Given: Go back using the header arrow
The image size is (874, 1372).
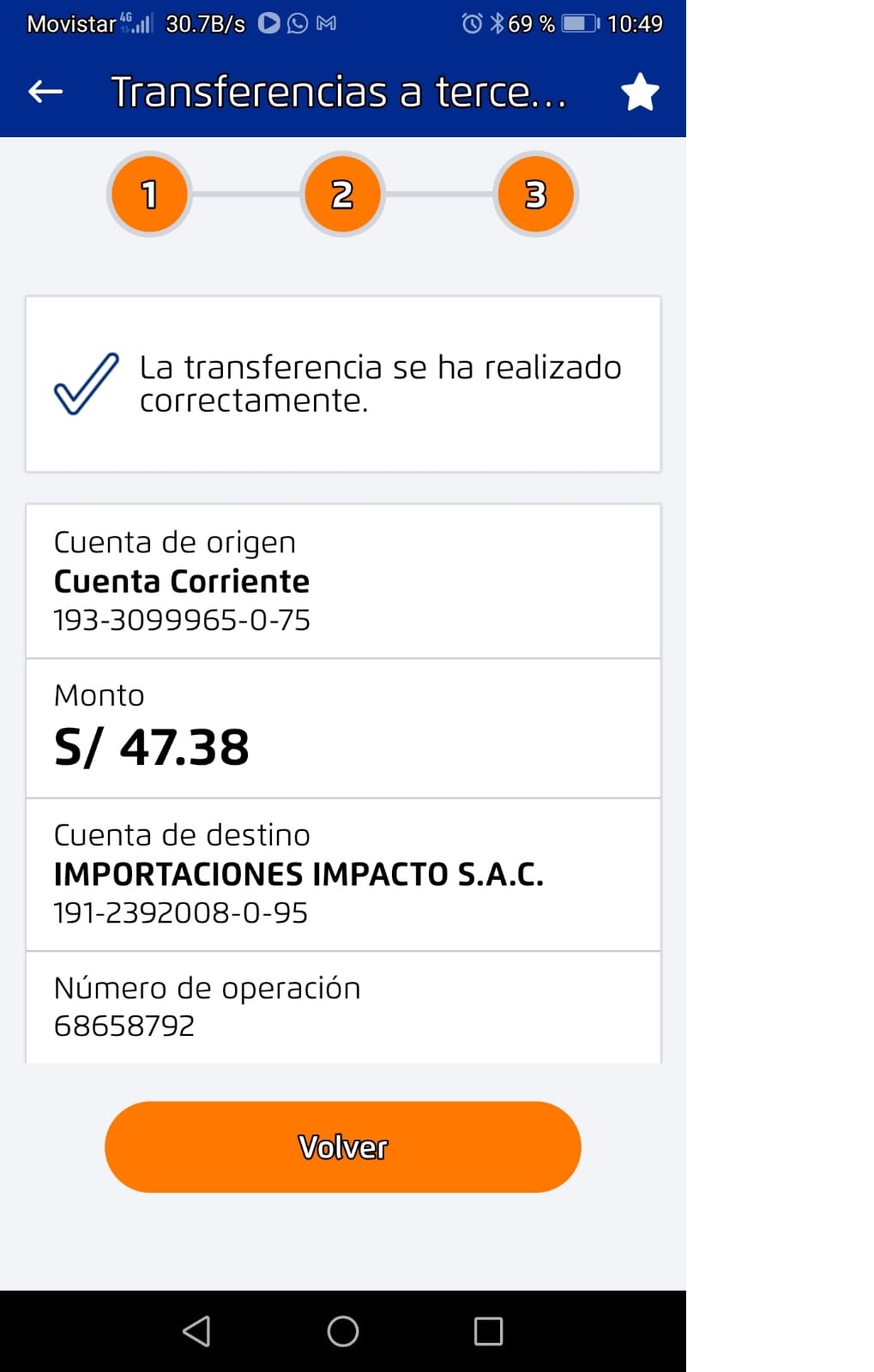Looking at the screenshot, I should pos(45,92).
